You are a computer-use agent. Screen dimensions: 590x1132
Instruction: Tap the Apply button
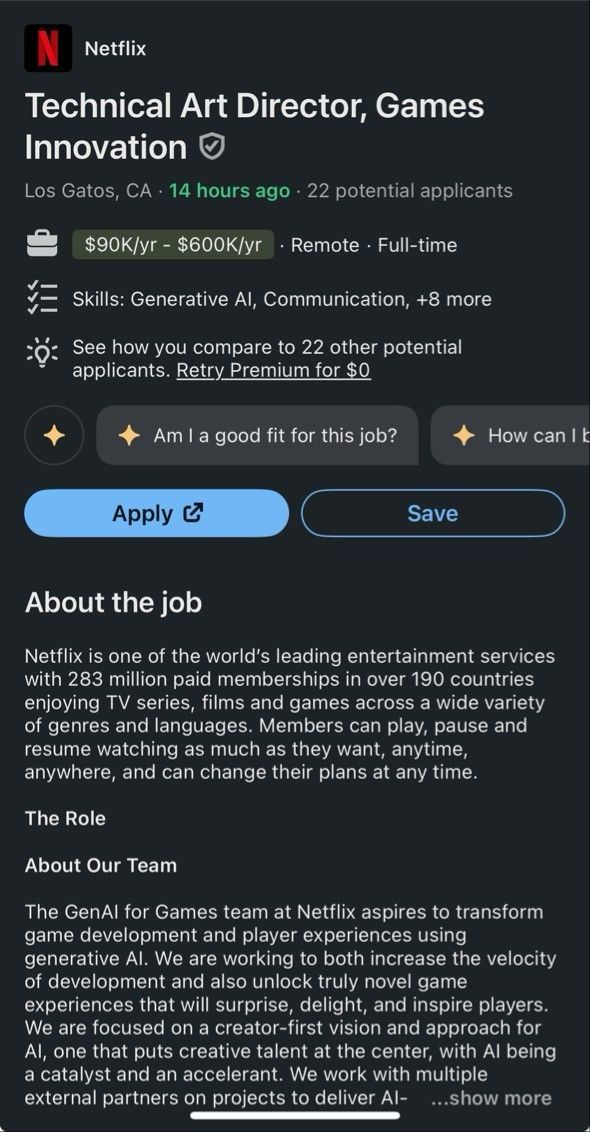156,513
